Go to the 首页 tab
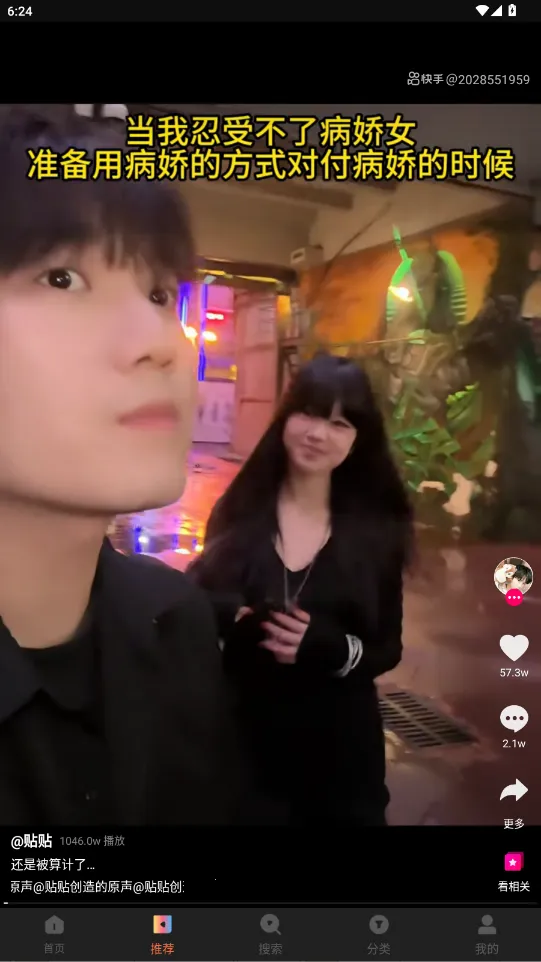541x962 pixels. click(x=54, y=934)
